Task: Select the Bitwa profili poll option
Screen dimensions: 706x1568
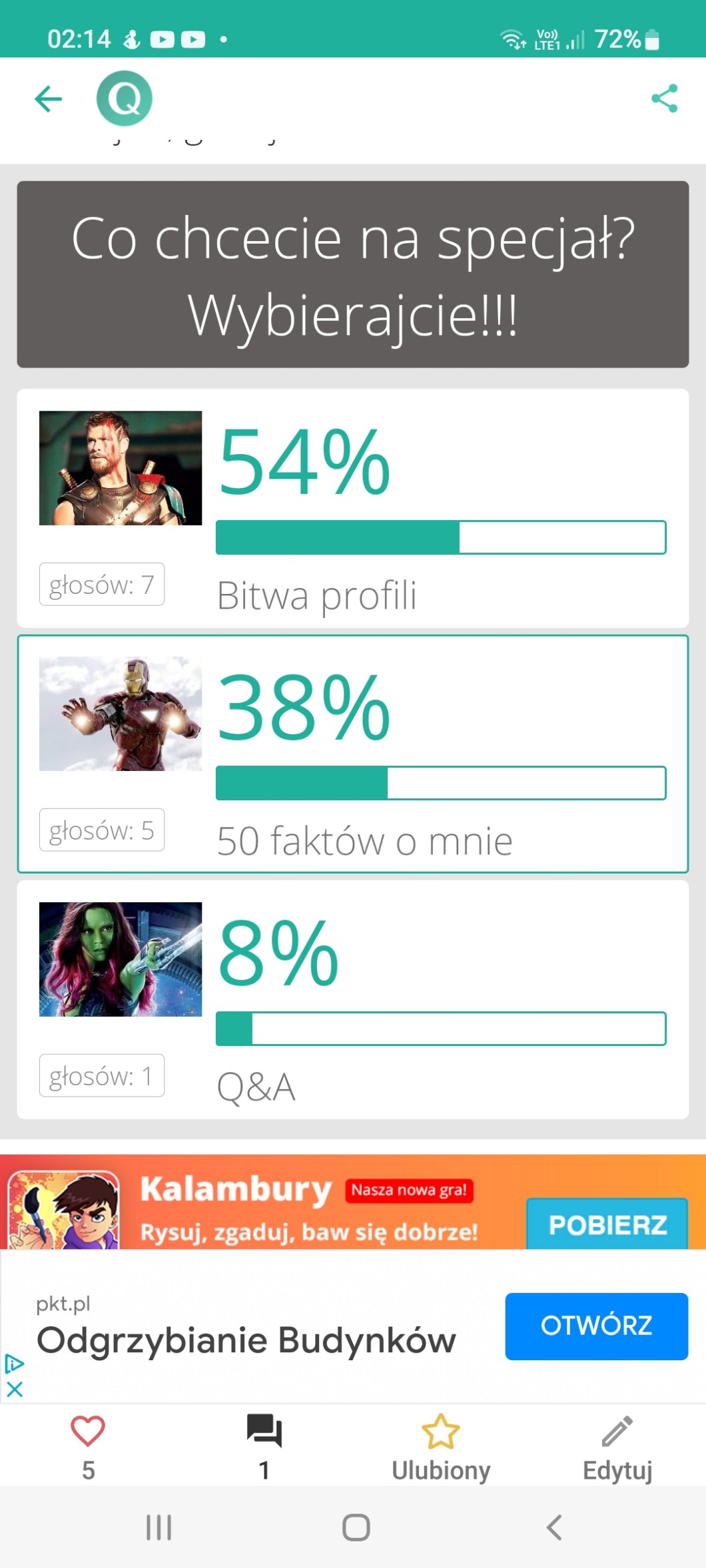Action: [x=353, y=508]
